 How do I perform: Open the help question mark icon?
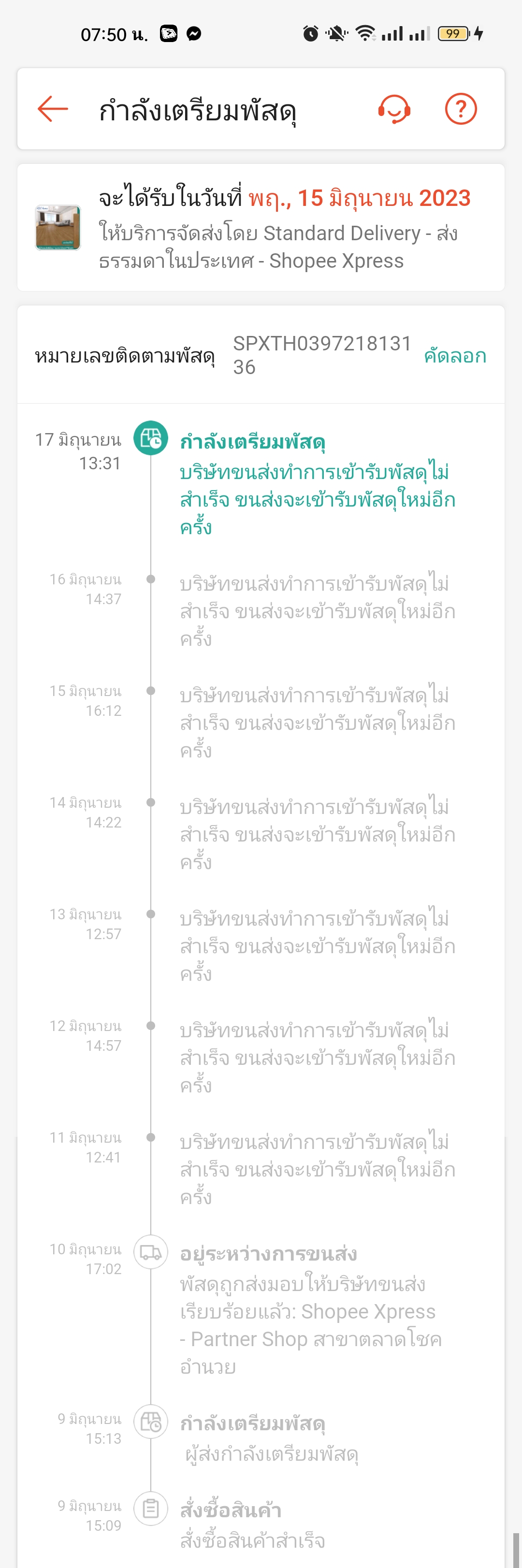pyautogui.click(x=461, y=110)
